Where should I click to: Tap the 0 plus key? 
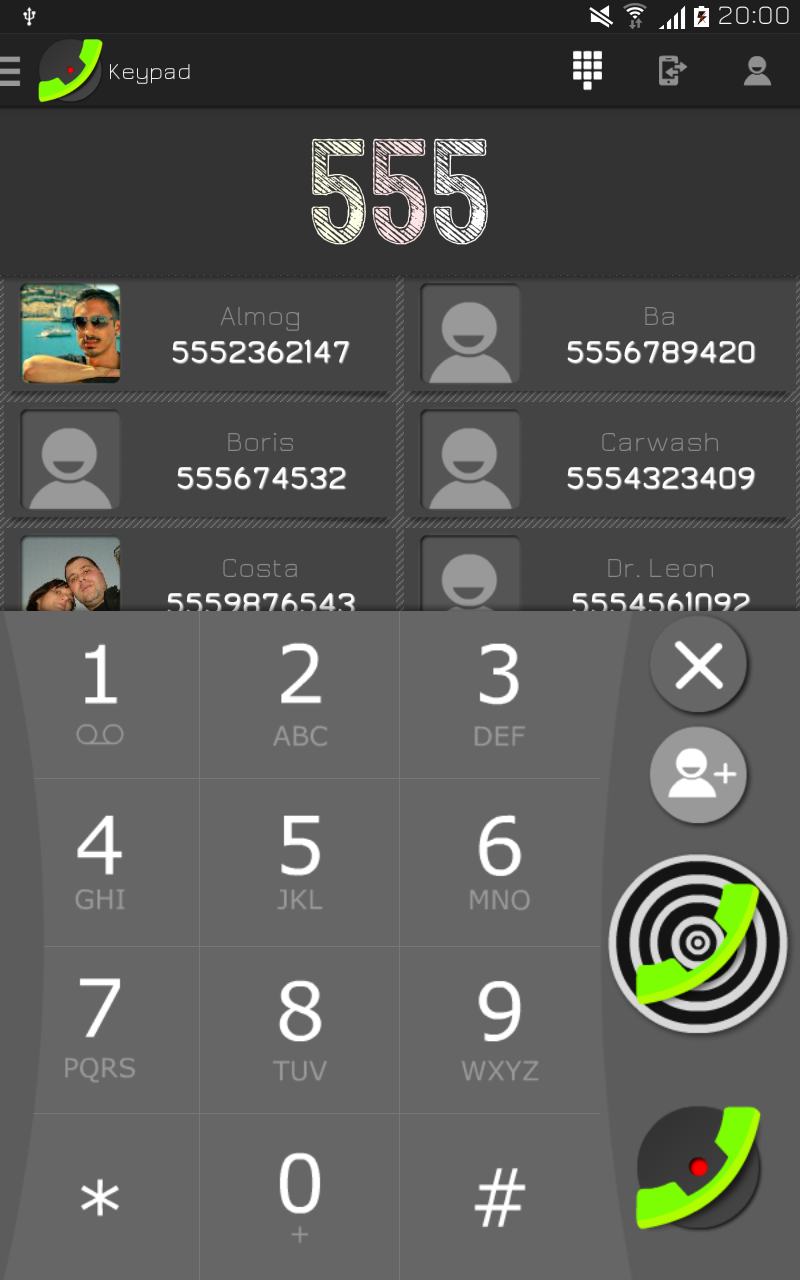[x=300, y=1197]
